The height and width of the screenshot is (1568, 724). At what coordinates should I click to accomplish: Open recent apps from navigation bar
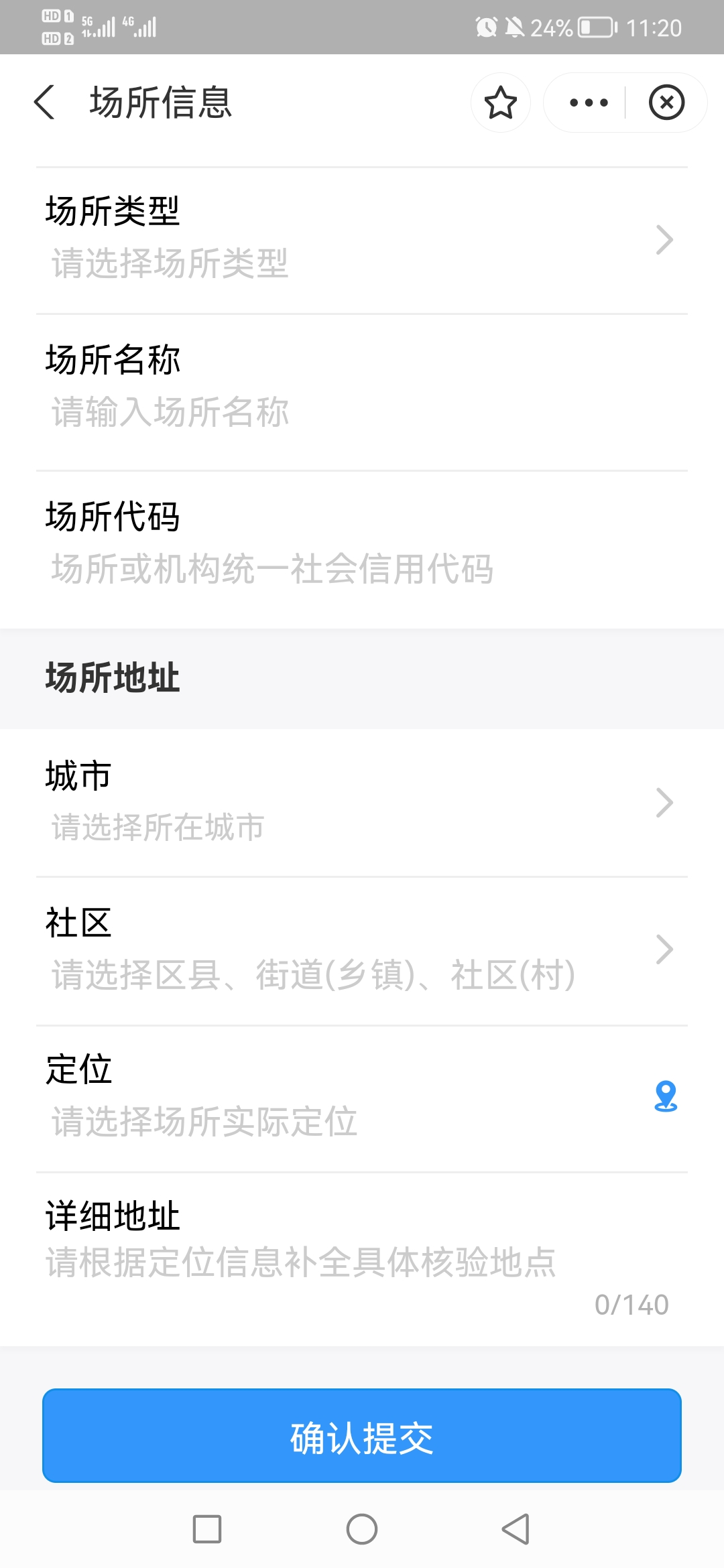point(207,1529)
